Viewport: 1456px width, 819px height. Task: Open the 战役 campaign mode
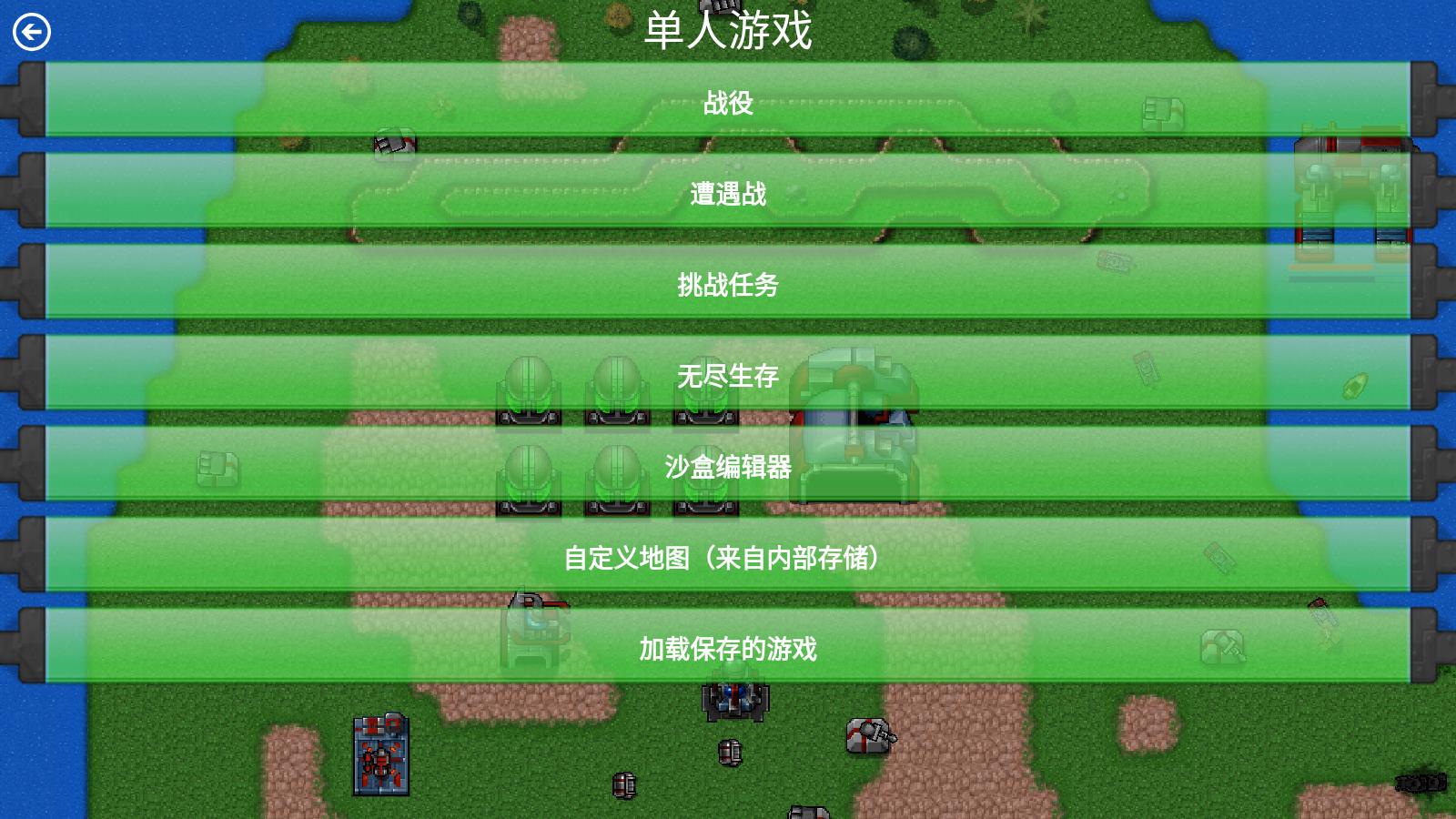(728, 101)
